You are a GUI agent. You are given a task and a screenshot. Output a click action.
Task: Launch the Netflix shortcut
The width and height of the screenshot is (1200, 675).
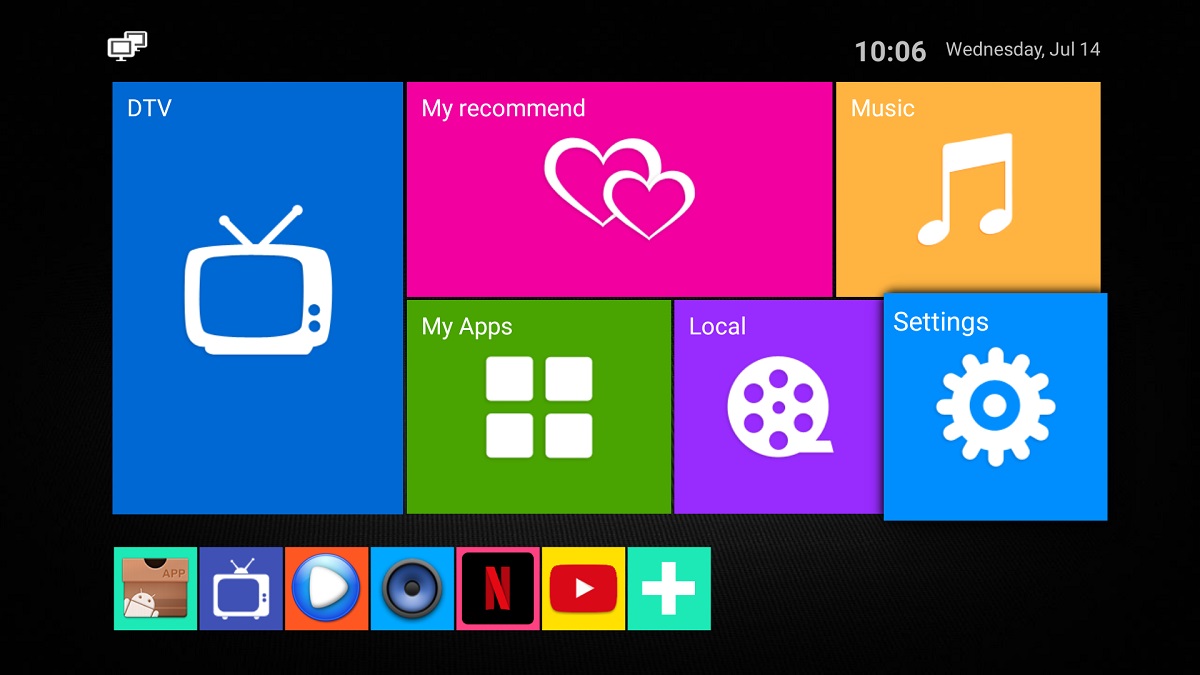[x=497, y=588]
